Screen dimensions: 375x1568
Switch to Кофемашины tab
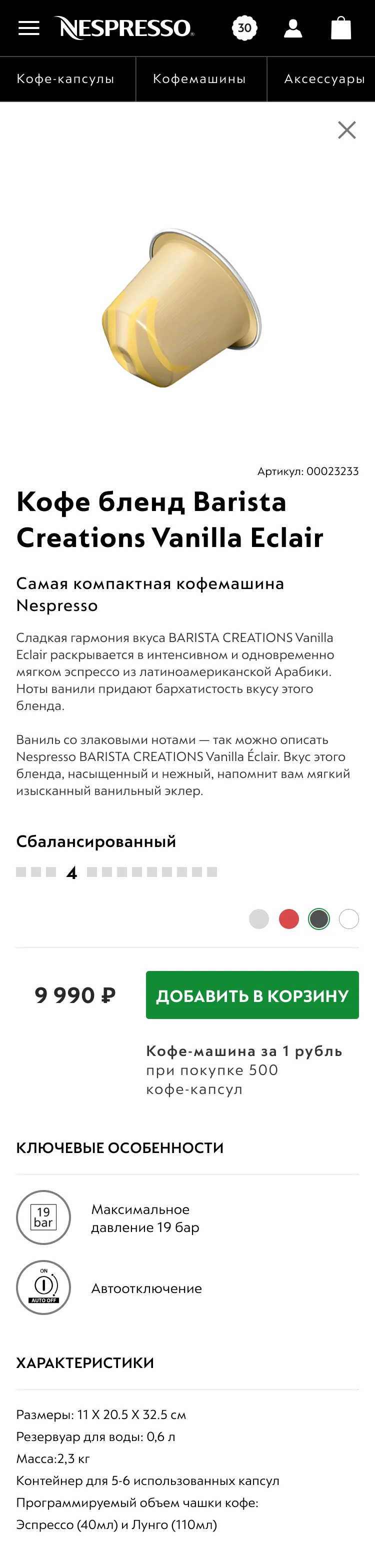point(199,79)
